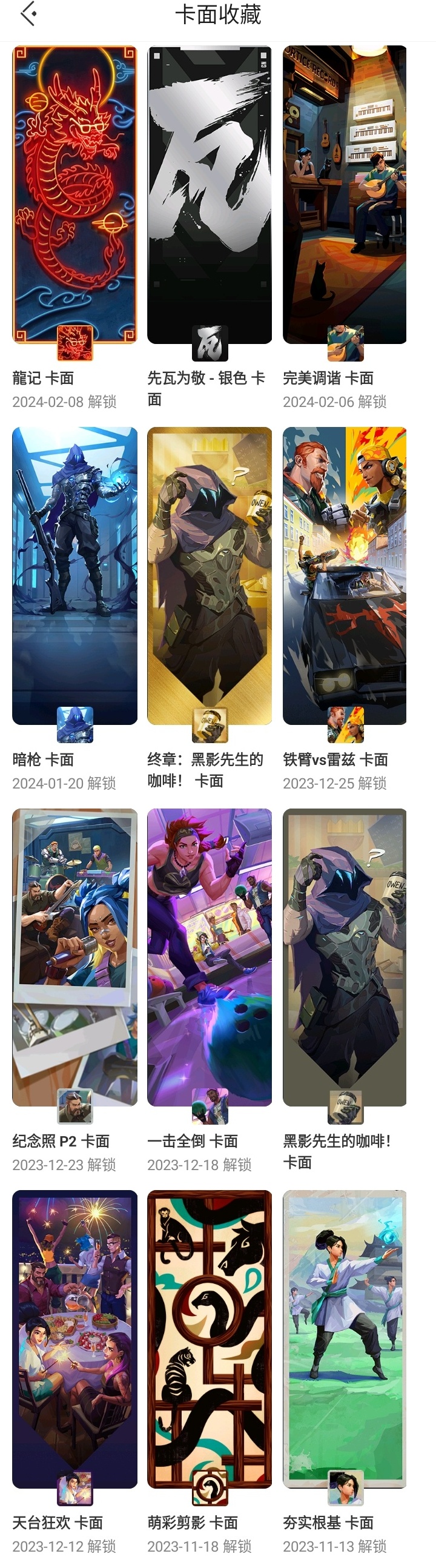
Task: View the 终章：黑影先生的咖啡！卡面 card
Action: pos(210,575)
